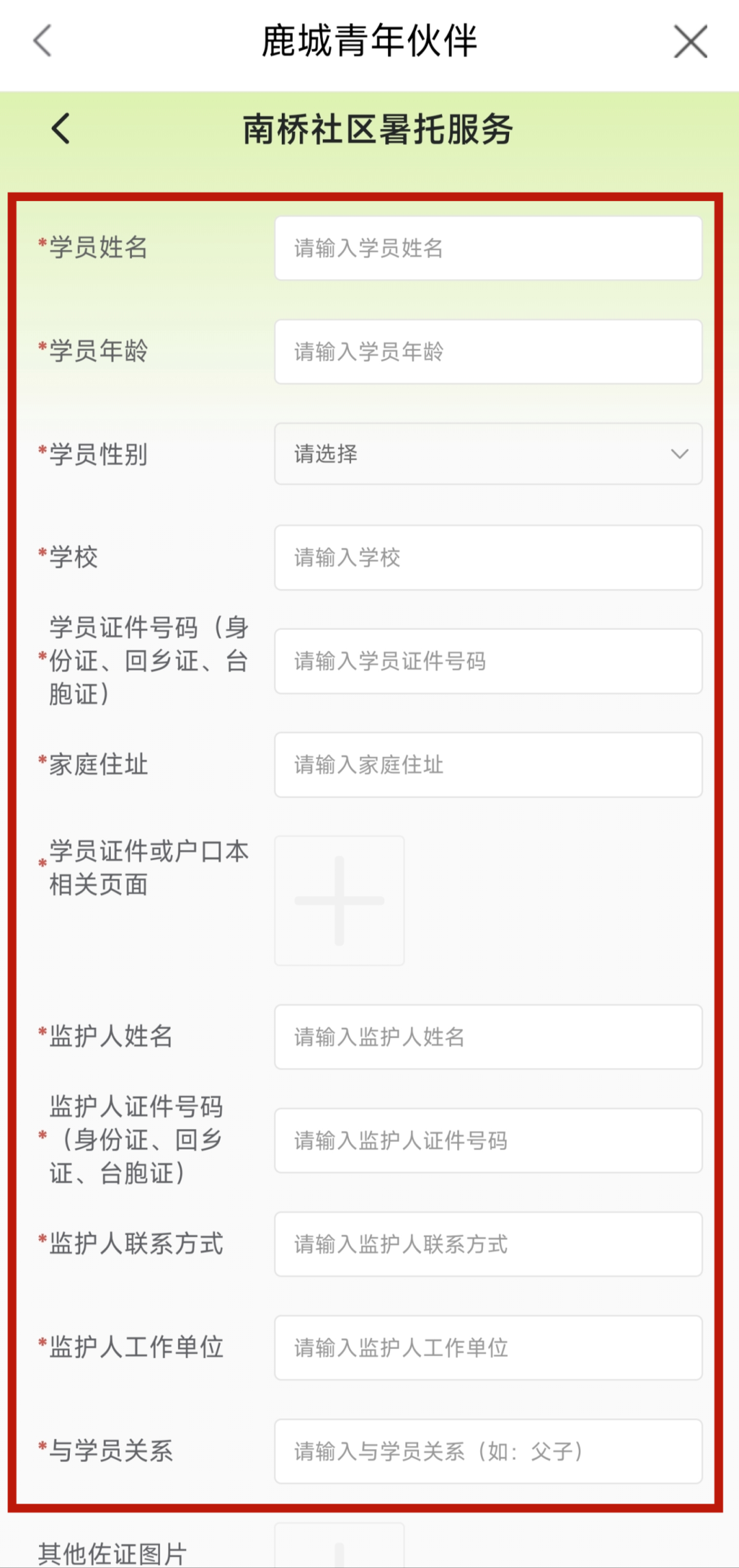This screenshot has width=739, height=1568.
Task: Tap the 与学员关系 input field
Action: click(488, 1451)
